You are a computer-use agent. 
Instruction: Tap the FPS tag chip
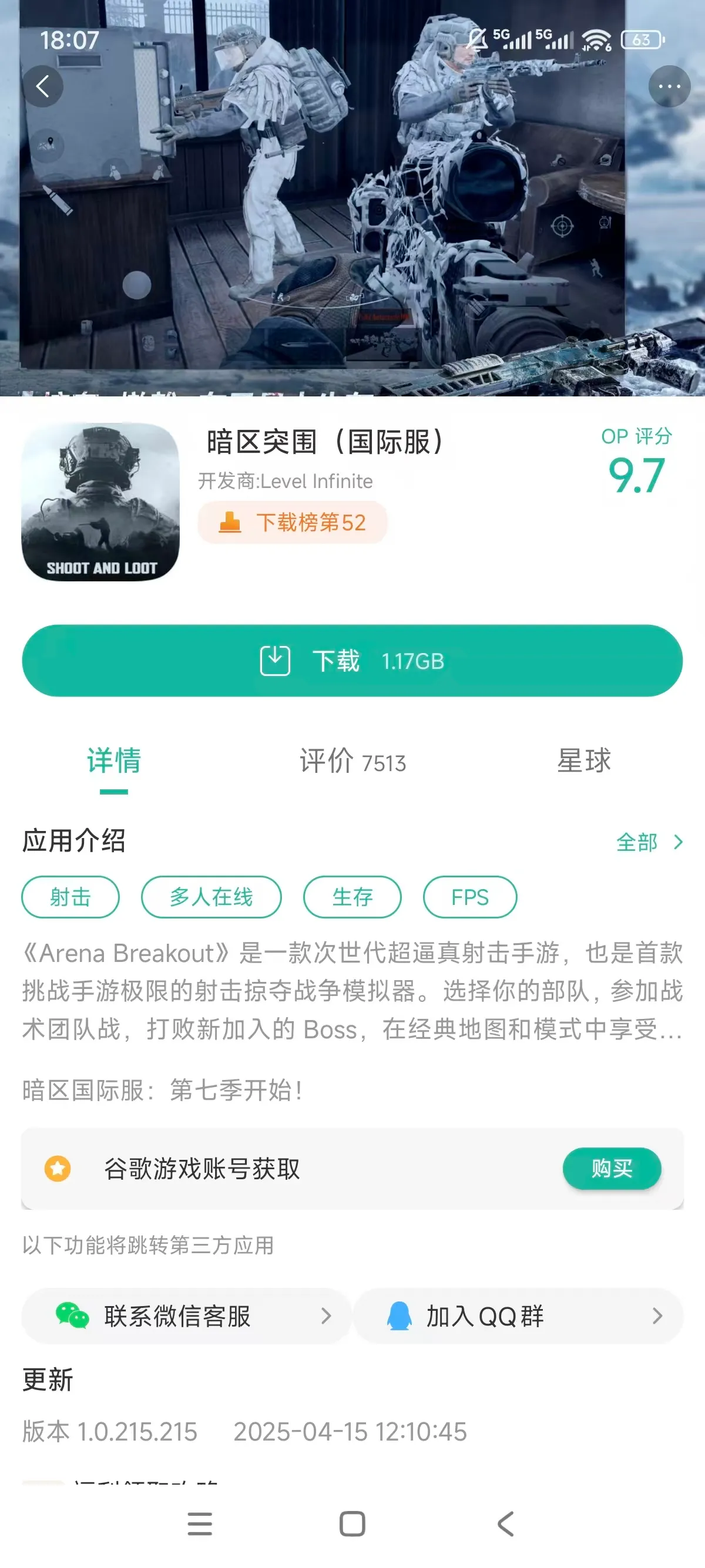coord(469,897)
